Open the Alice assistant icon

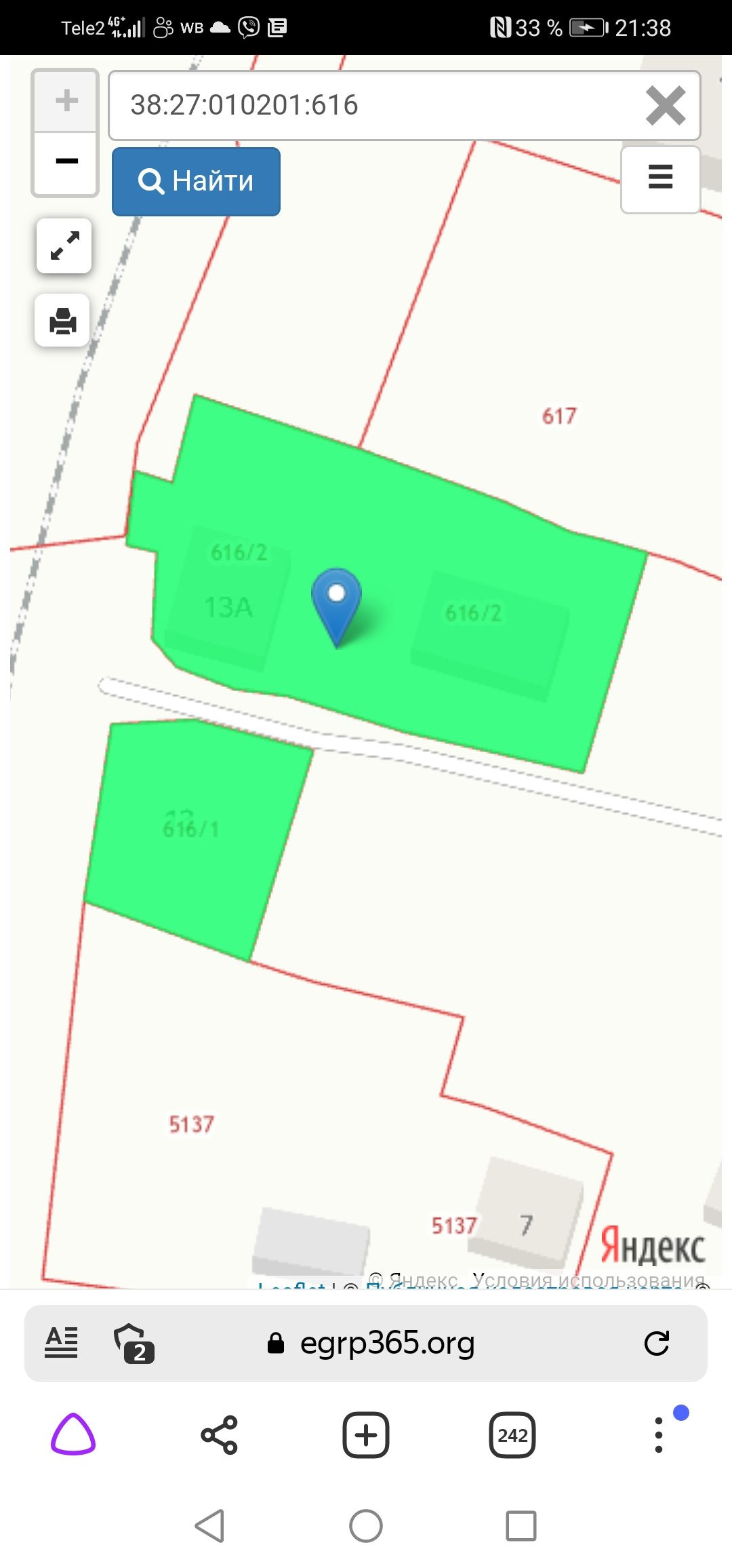73,1434
